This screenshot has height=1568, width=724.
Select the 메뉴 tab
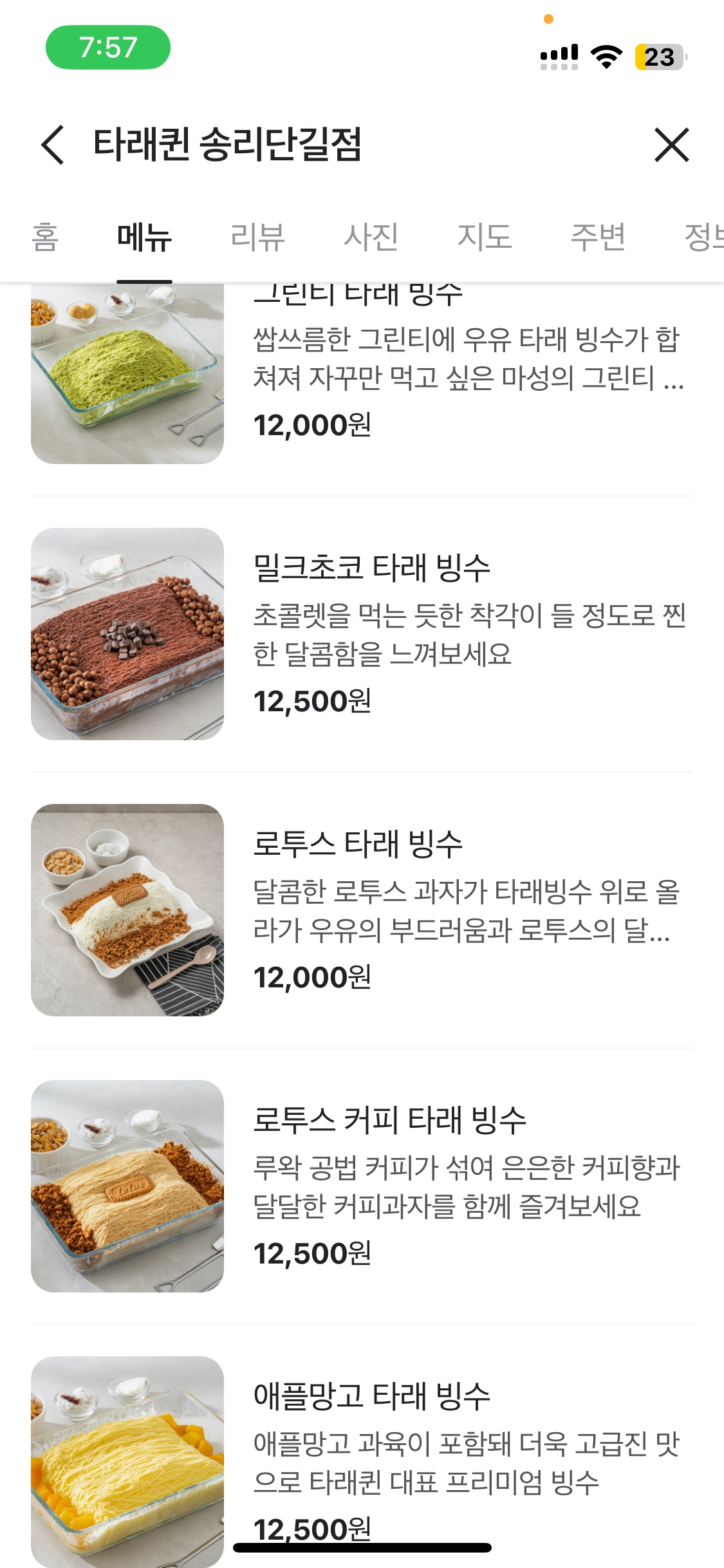point(144,238)
